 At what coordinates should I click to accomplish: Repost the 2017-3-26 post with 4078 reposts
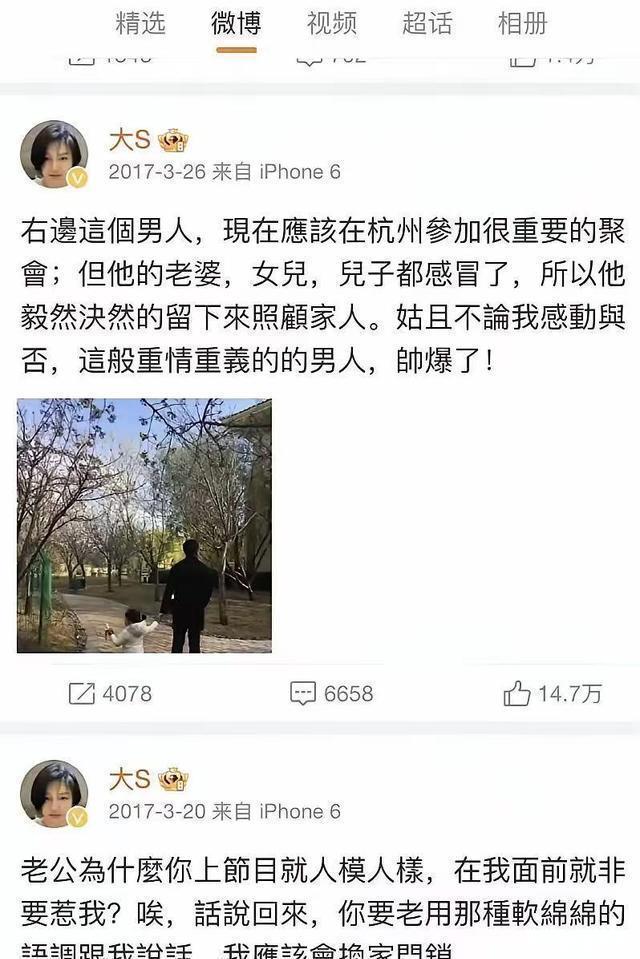(x=110, y=693)
